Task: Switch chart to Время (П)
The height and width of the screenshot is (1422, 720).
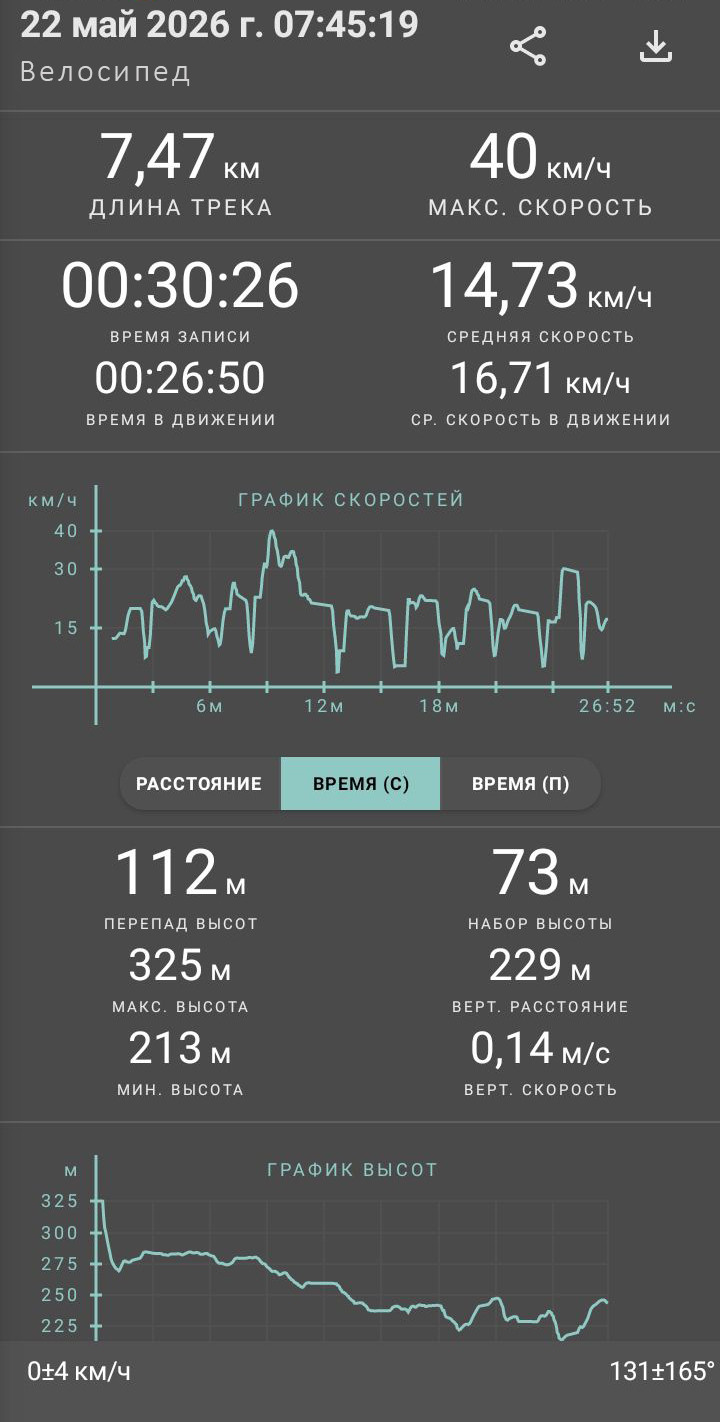Action: (x=520, y=783)
